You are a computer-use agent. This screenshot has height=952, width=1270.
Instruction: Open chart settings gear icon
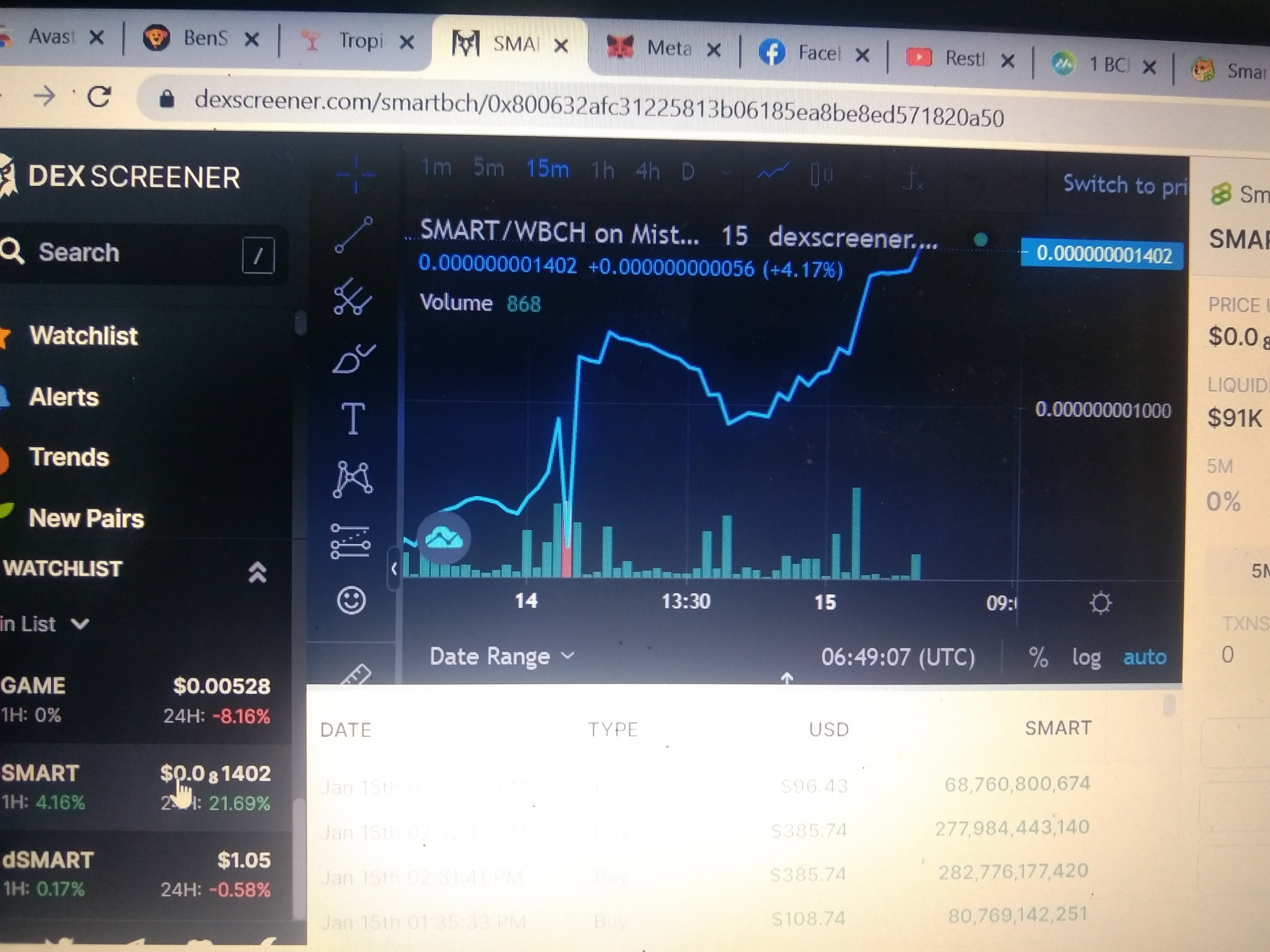[x=1100, y=603]
